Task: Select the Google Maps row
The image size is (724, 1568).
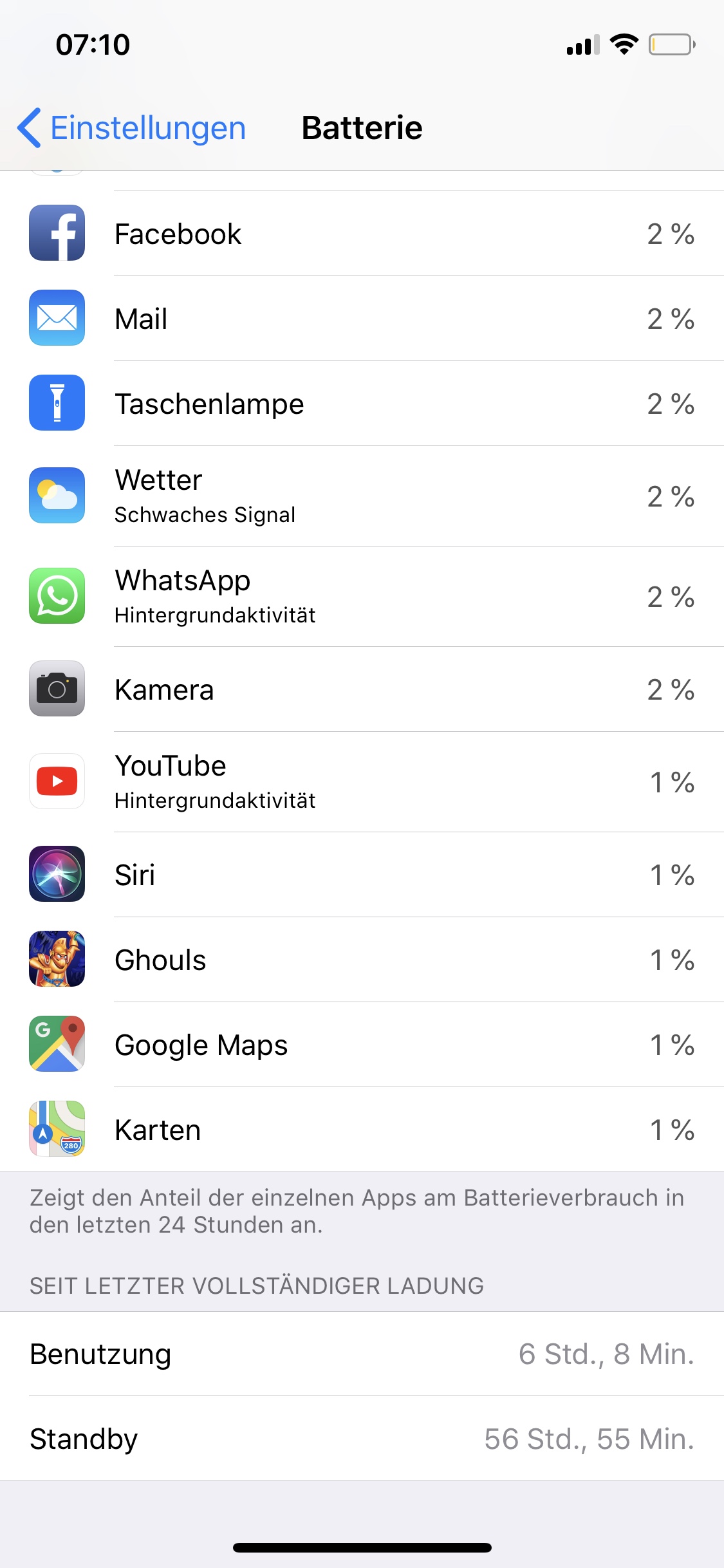Action: (362, 1045)
